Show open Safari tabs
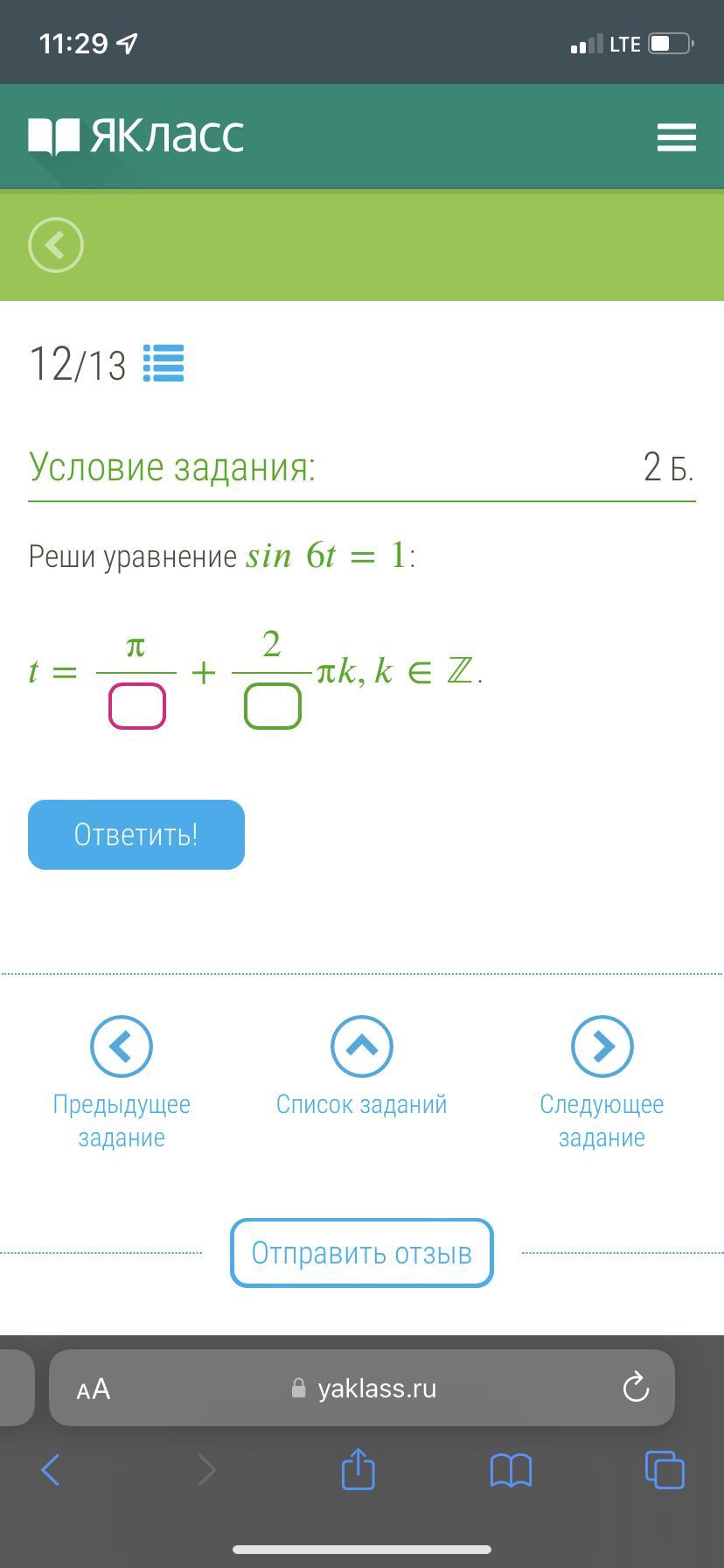The width and height of the screenshot is (724, 1568). (x=665, y=1470)
